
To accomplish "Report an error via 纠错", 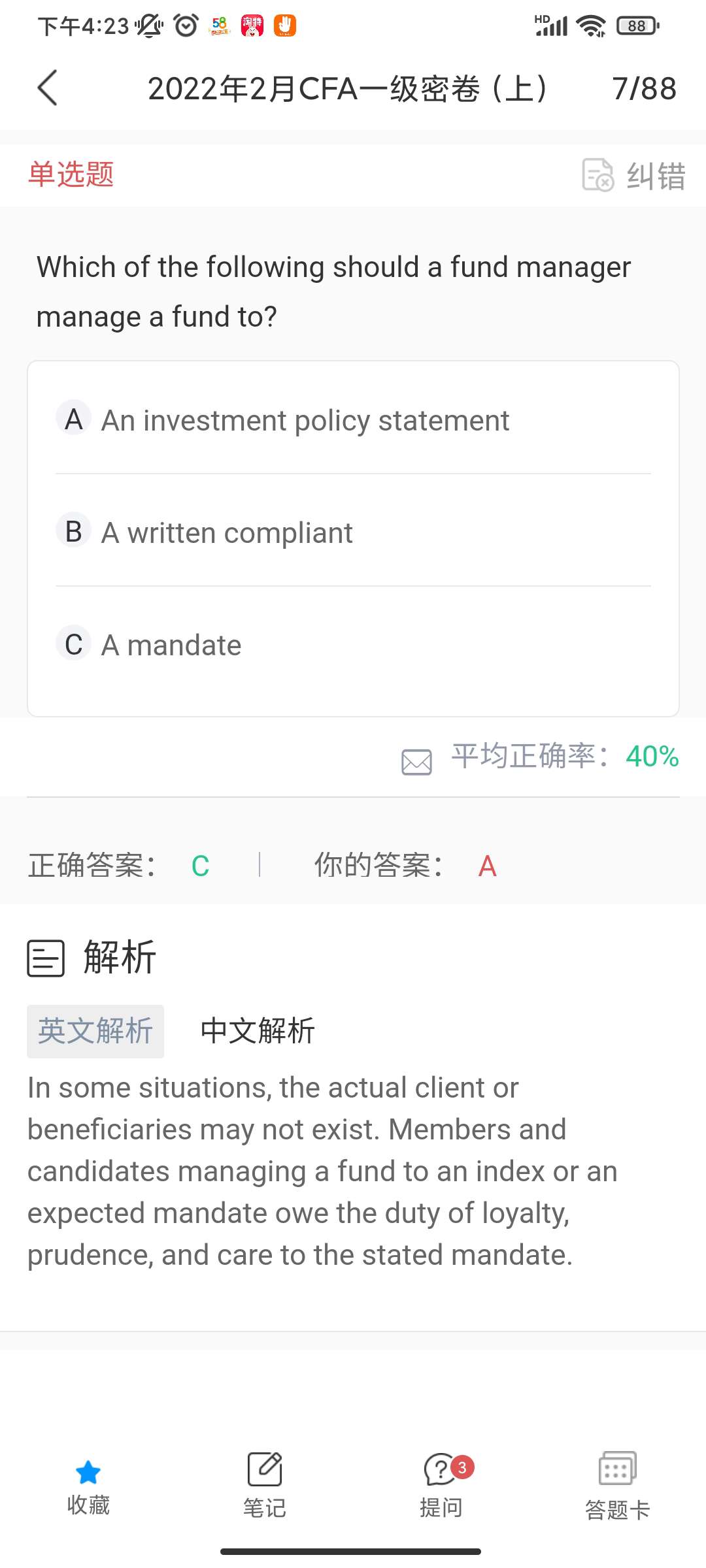I will (633, 175).
